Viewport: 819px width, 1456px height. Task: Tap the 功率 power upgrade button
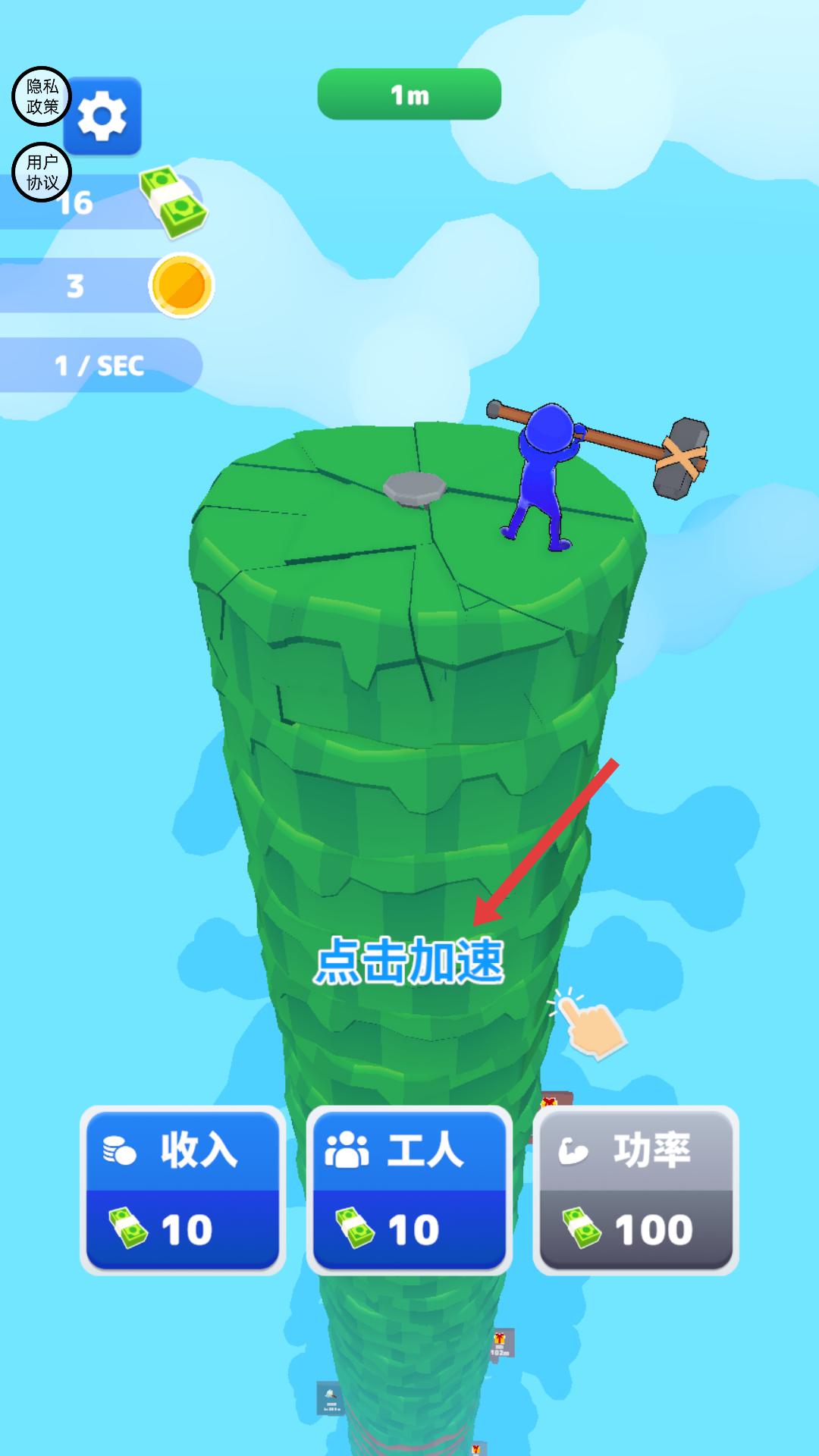tap(635, 1189)
